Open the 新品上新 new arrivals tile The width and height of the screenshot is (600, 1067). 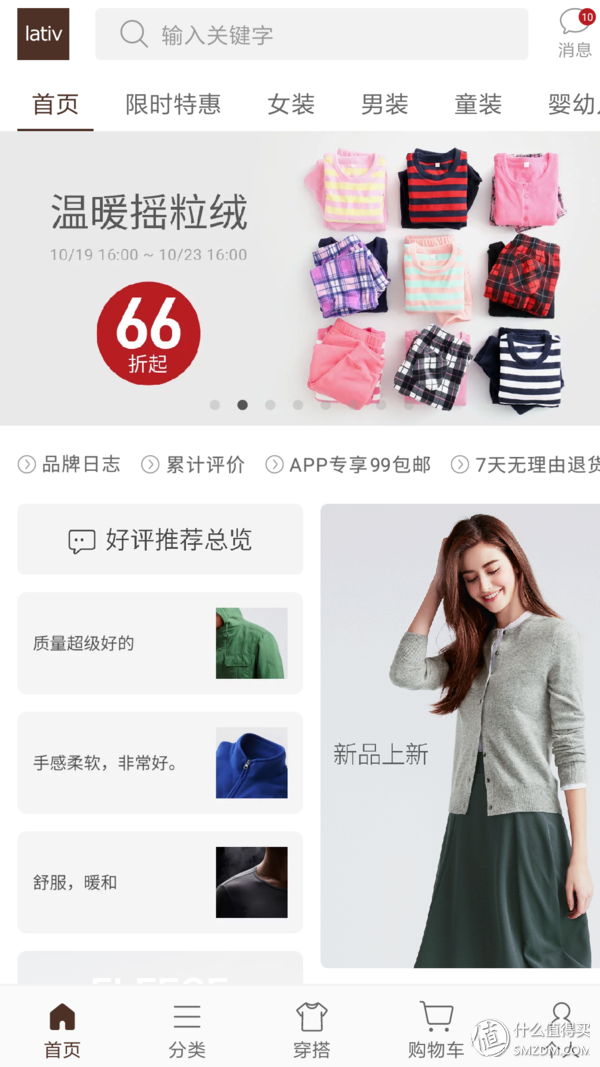(461, 736)
